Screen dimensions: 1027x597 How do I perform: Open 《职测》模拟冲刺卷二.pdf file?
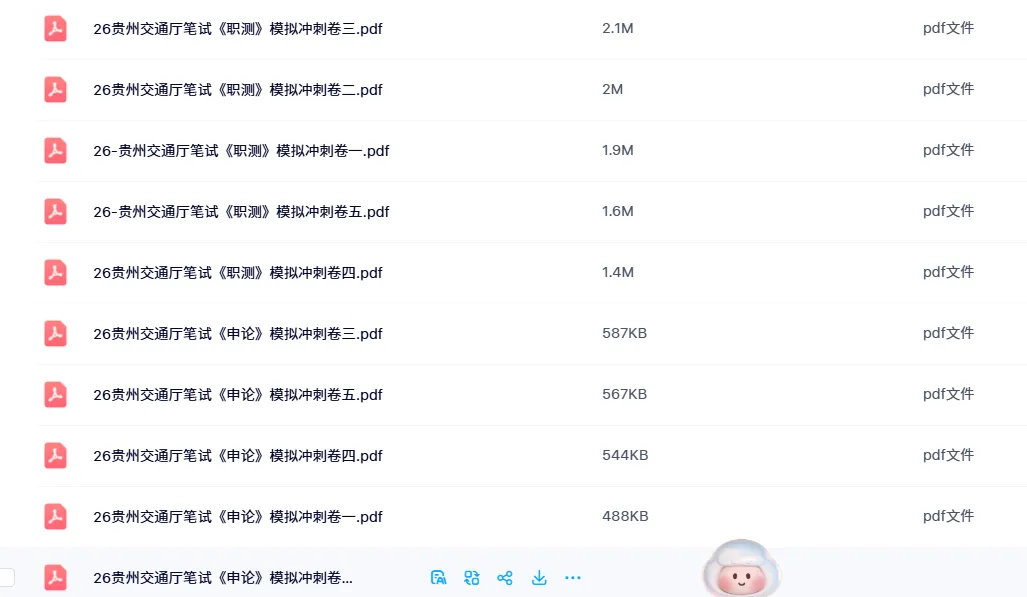tap(238, 90)
